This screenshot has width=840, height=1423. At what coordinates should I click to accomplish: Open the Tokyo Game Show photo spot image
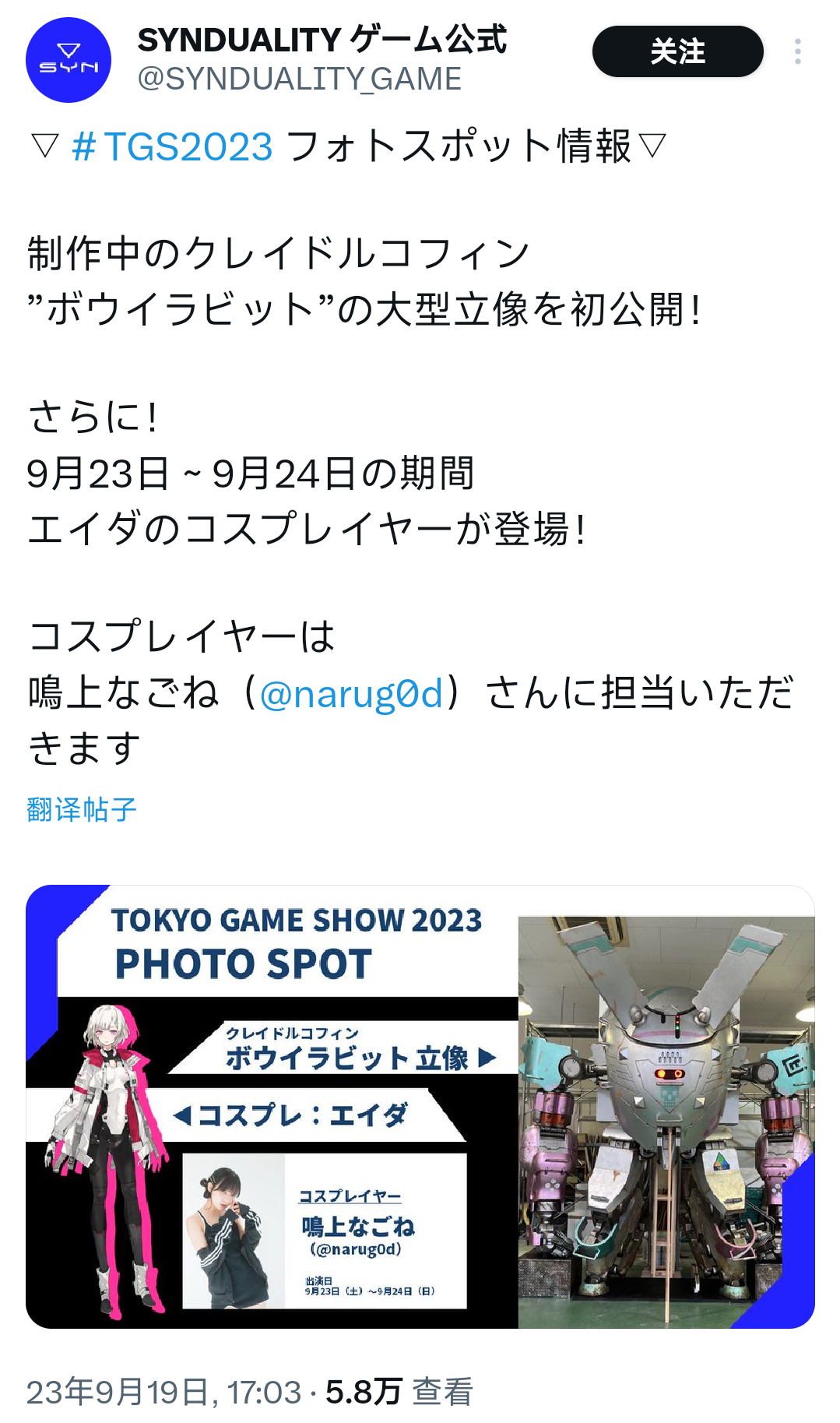tap(420, 1106)
